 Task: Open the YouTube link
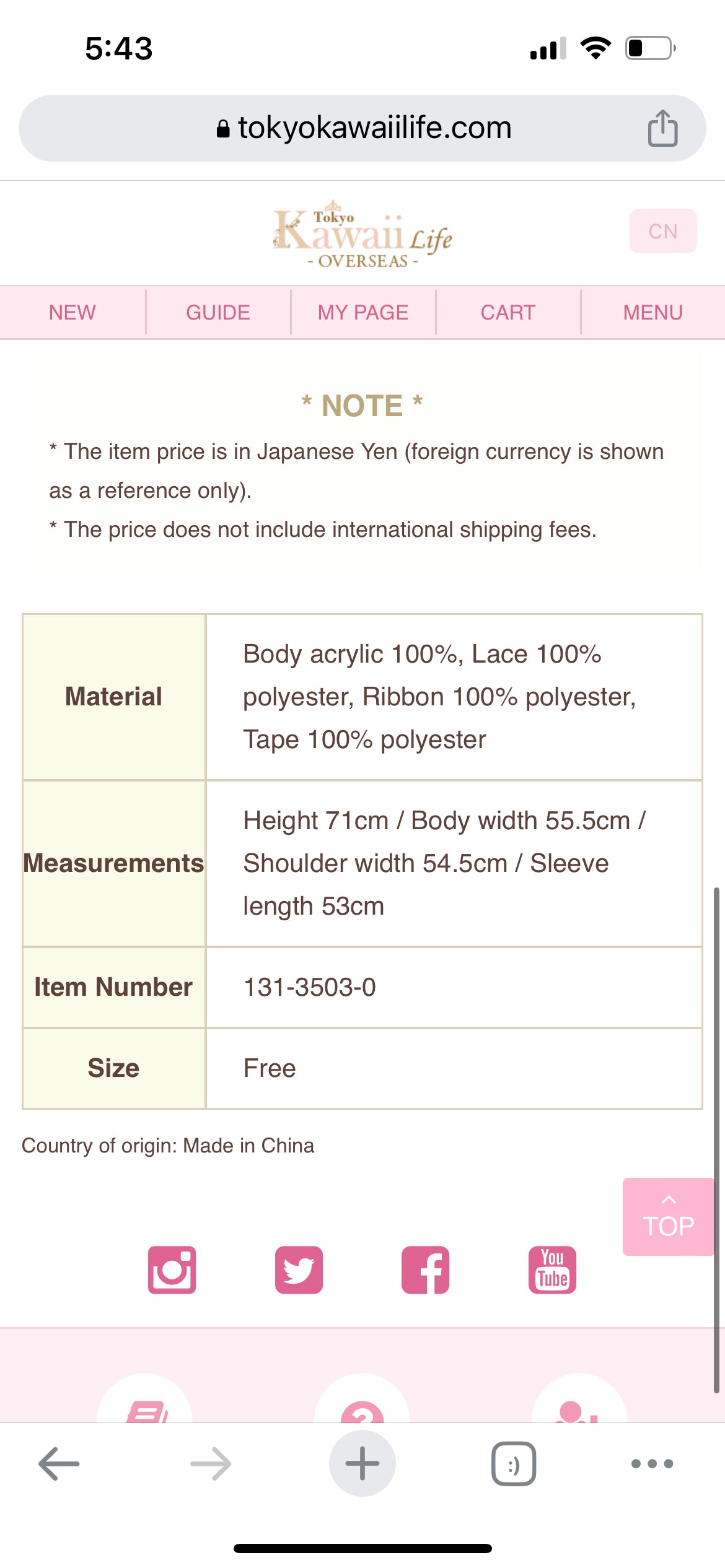pyautogui.click(x=552, y=1270)
